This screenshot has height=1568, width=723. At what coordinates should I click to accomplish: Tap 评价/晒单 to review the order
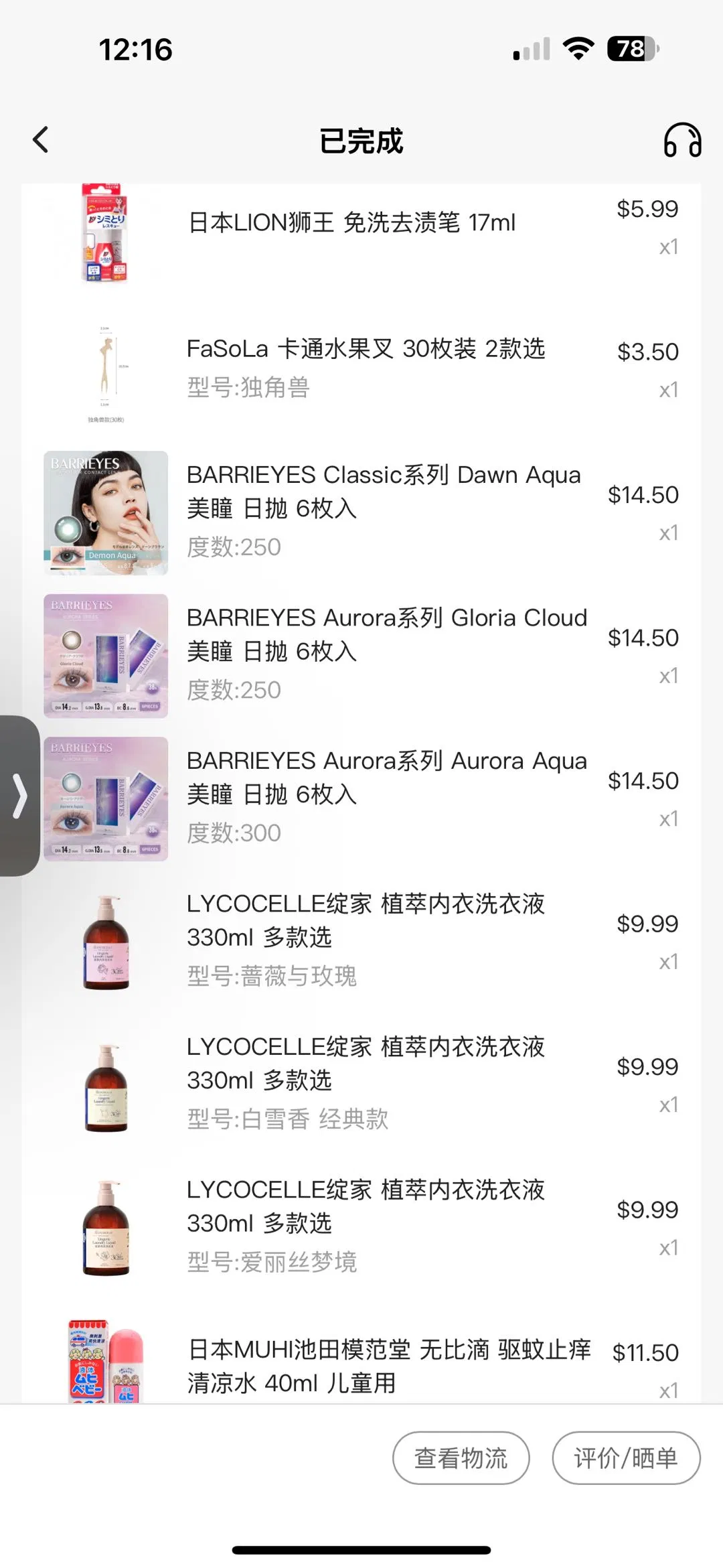pyautogui.click(x=625, y=1457)
